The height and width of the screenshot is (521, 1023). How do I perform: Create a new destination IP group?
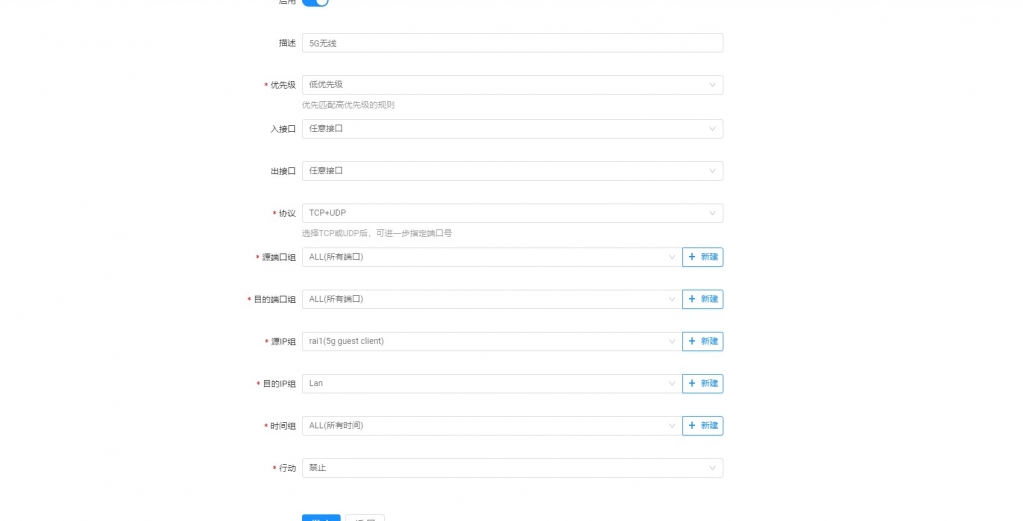point(702,383)
